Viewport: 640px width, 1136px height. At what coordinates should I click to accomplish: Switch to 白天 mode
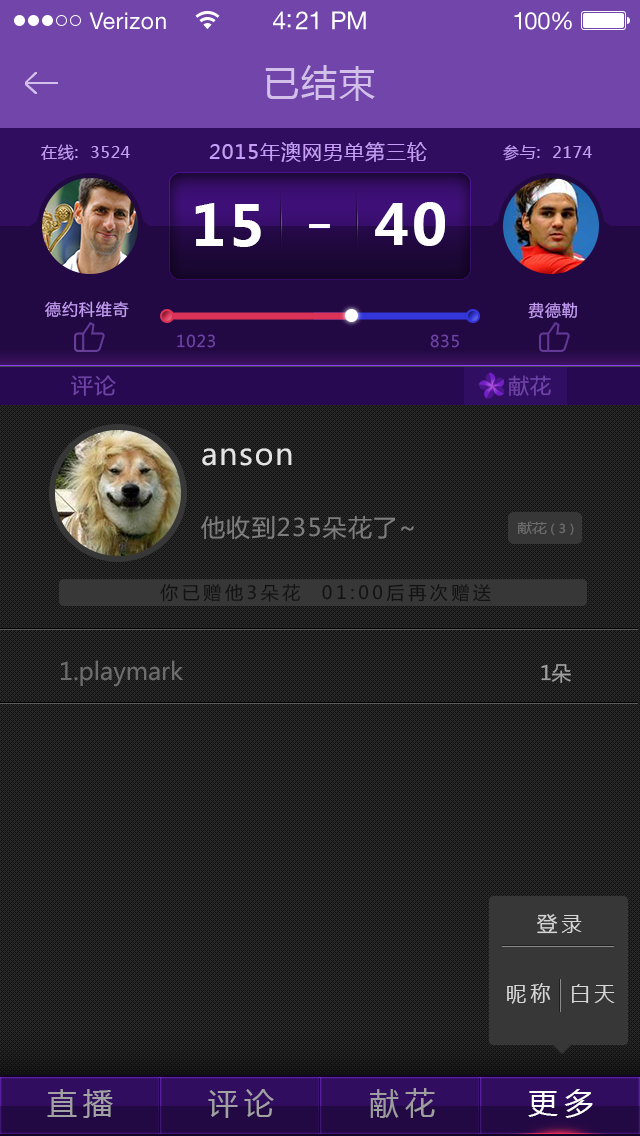pyautogui.click(x=592, y=994)
